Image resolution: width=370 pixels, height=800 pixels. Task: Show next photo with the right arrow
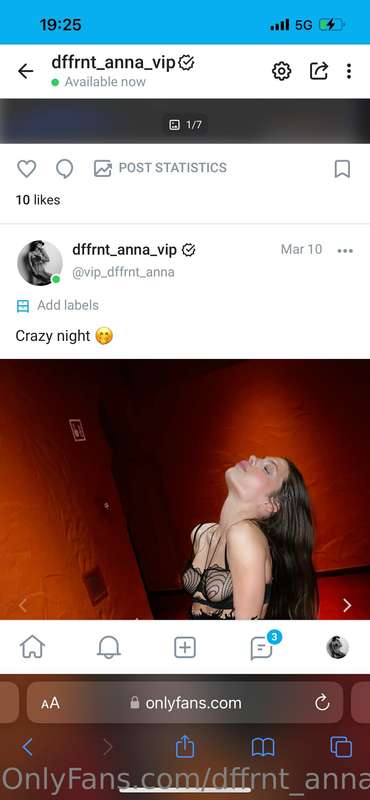[347, 606]
